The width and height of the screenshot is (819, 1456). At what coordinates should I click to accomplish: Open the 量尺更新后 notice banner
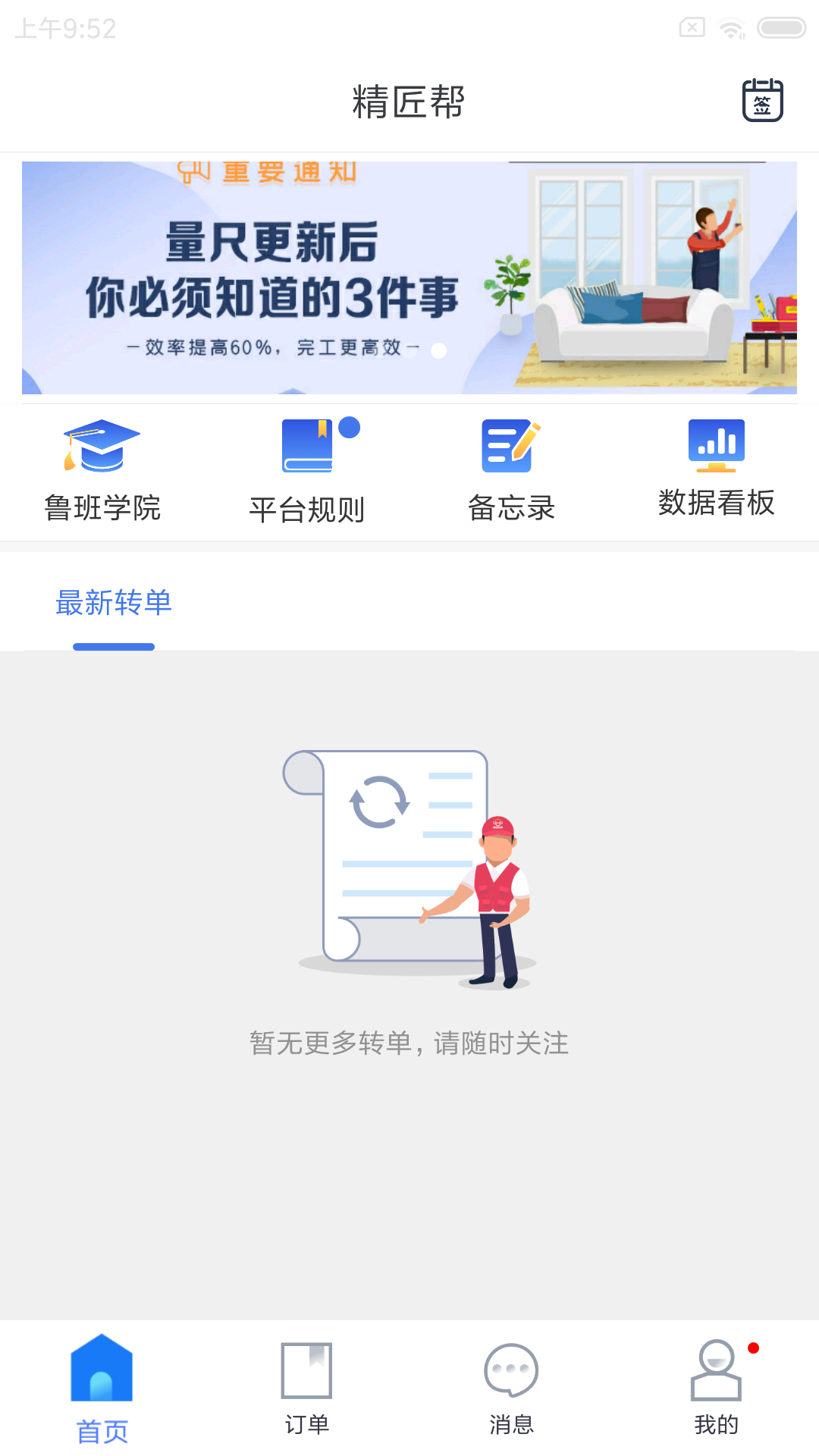409,278
